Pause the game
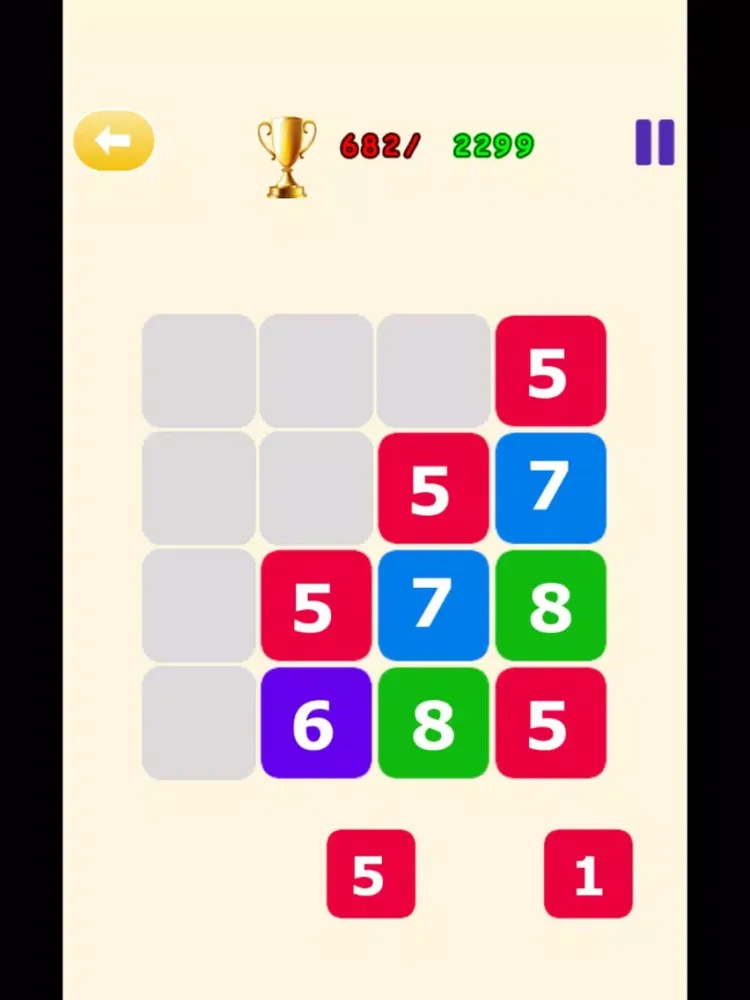The image size is (750, 1000). point(655,143)
